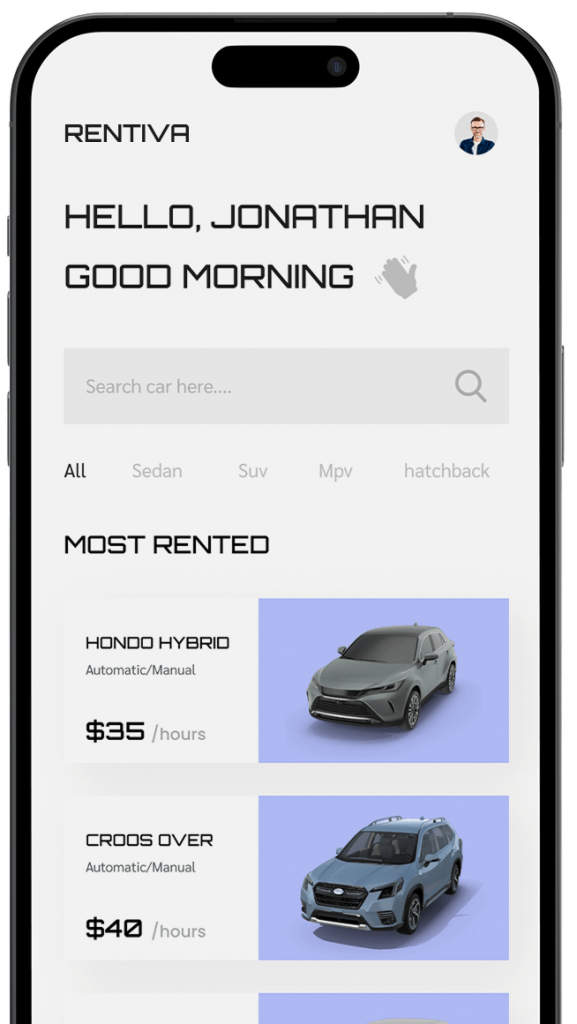577x1024 pixels.
Task: Tap the search car field
Action: (x=286, y=386)
